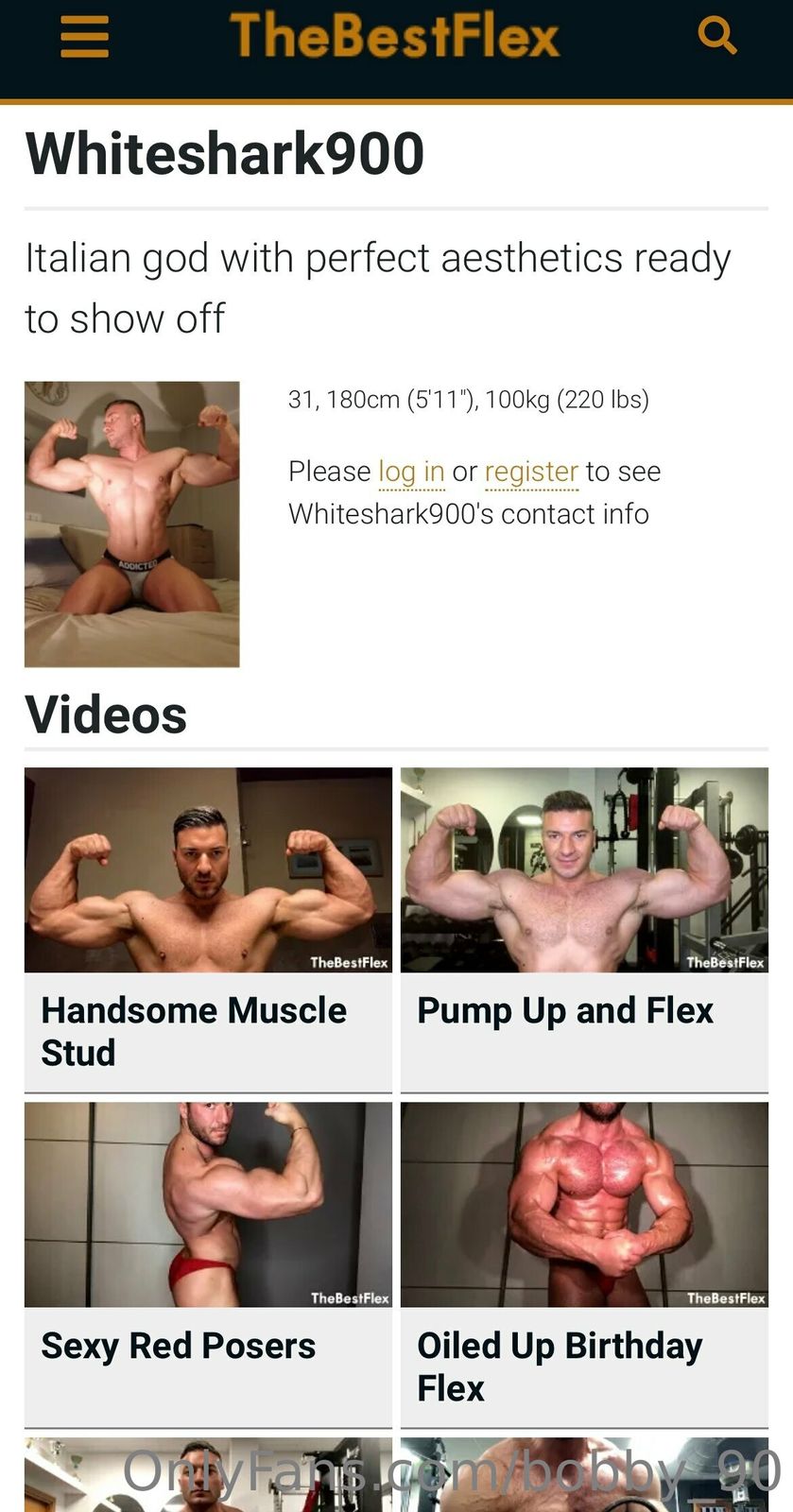Open Whiteshark900's profile photo
Viewport: 793px width, 1512px height.
pos(132,524)
